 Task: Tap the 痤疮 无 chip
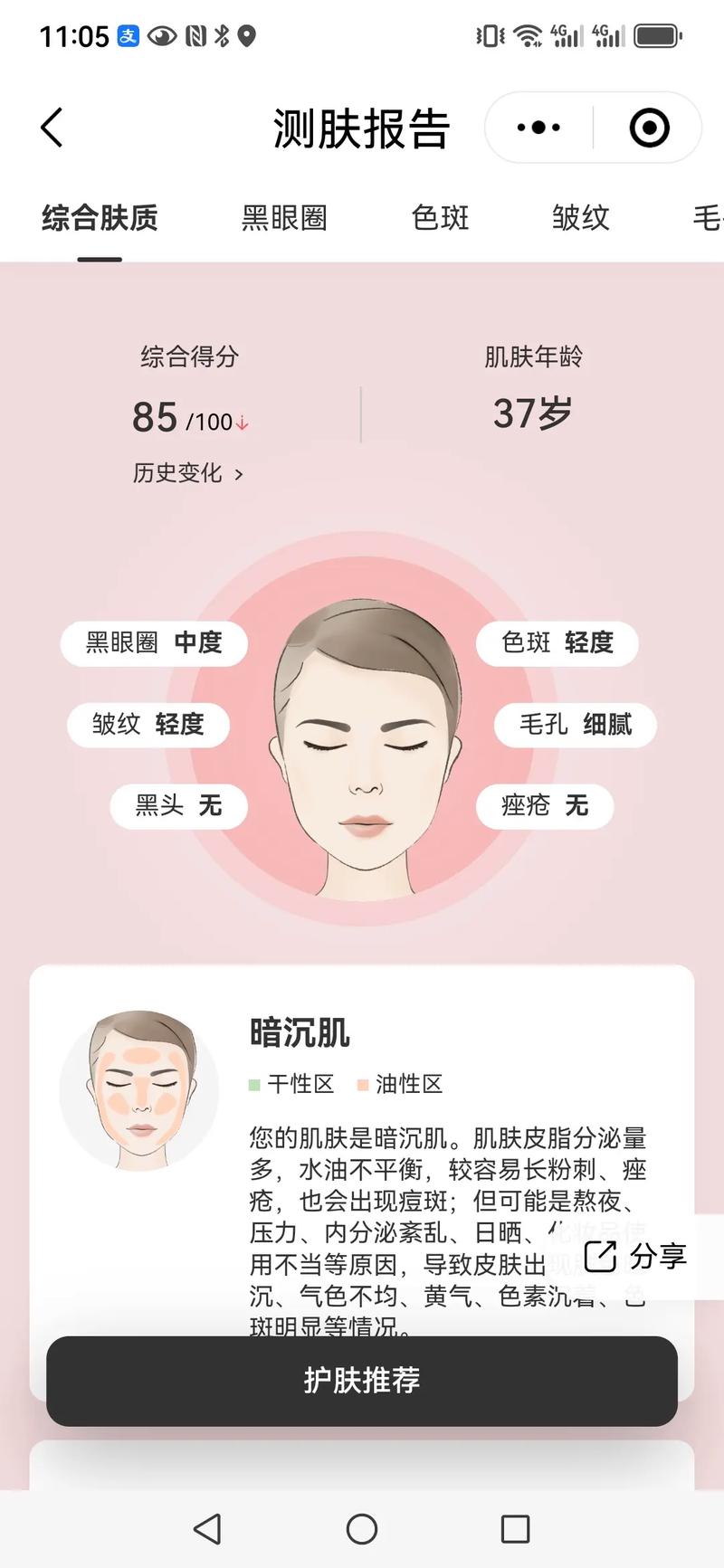545,805
